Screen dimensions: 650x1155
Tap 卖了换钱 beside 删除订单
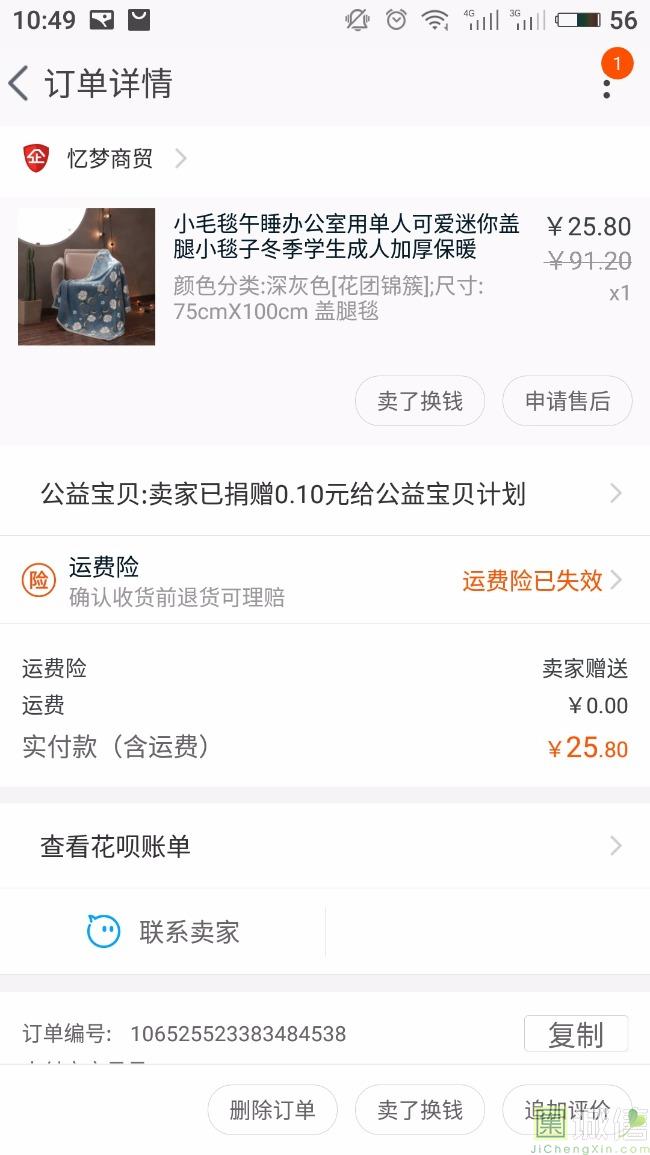[x=419, y=1109]
